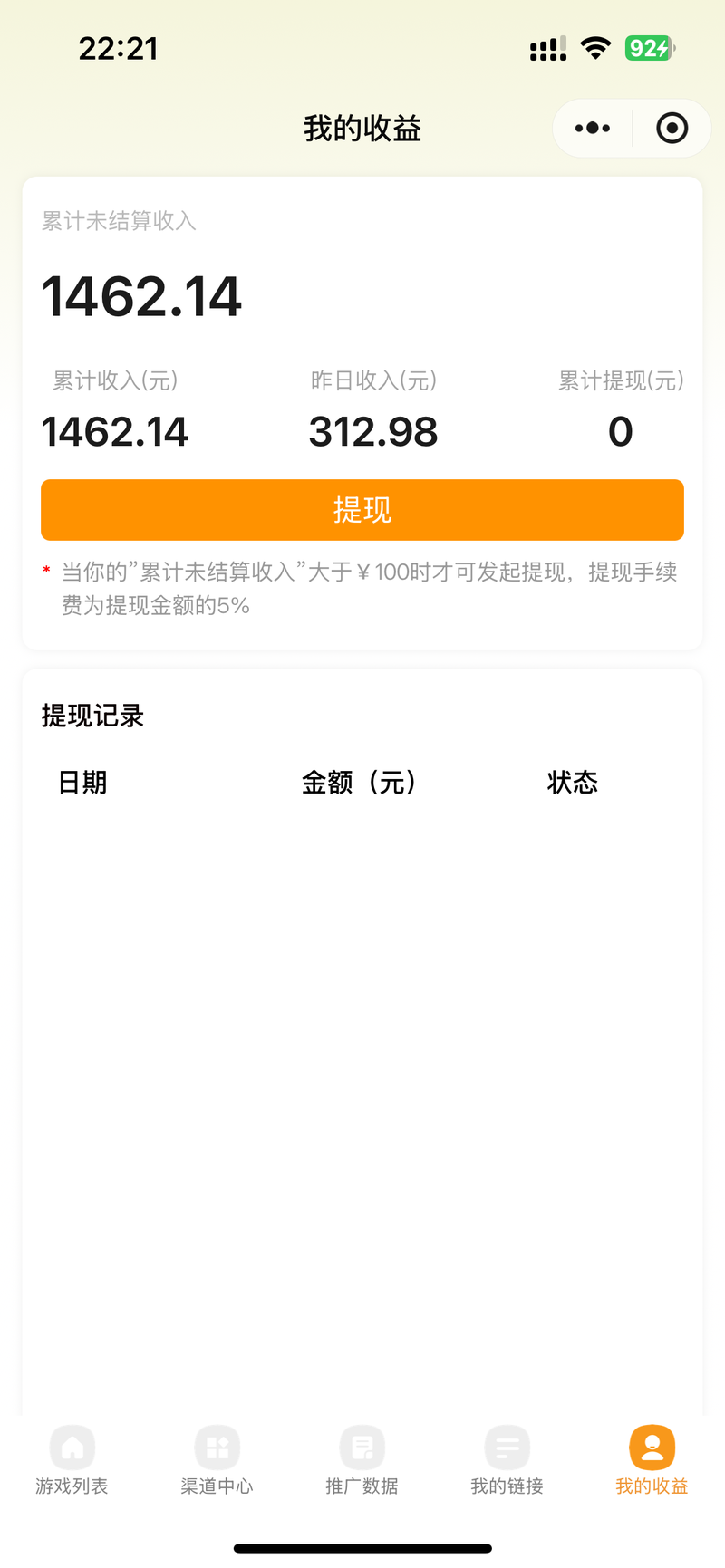Select the 我的链接 tab
Image resolution: width=725 pixels, height=1568 pixels.
pyautogui.click(x=507, y=1460)
